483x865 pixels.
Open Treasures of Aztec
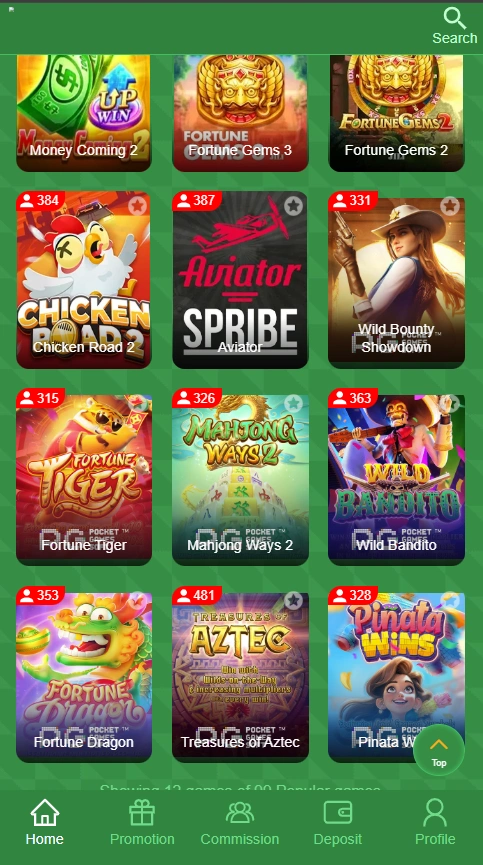tap(240, 675)
